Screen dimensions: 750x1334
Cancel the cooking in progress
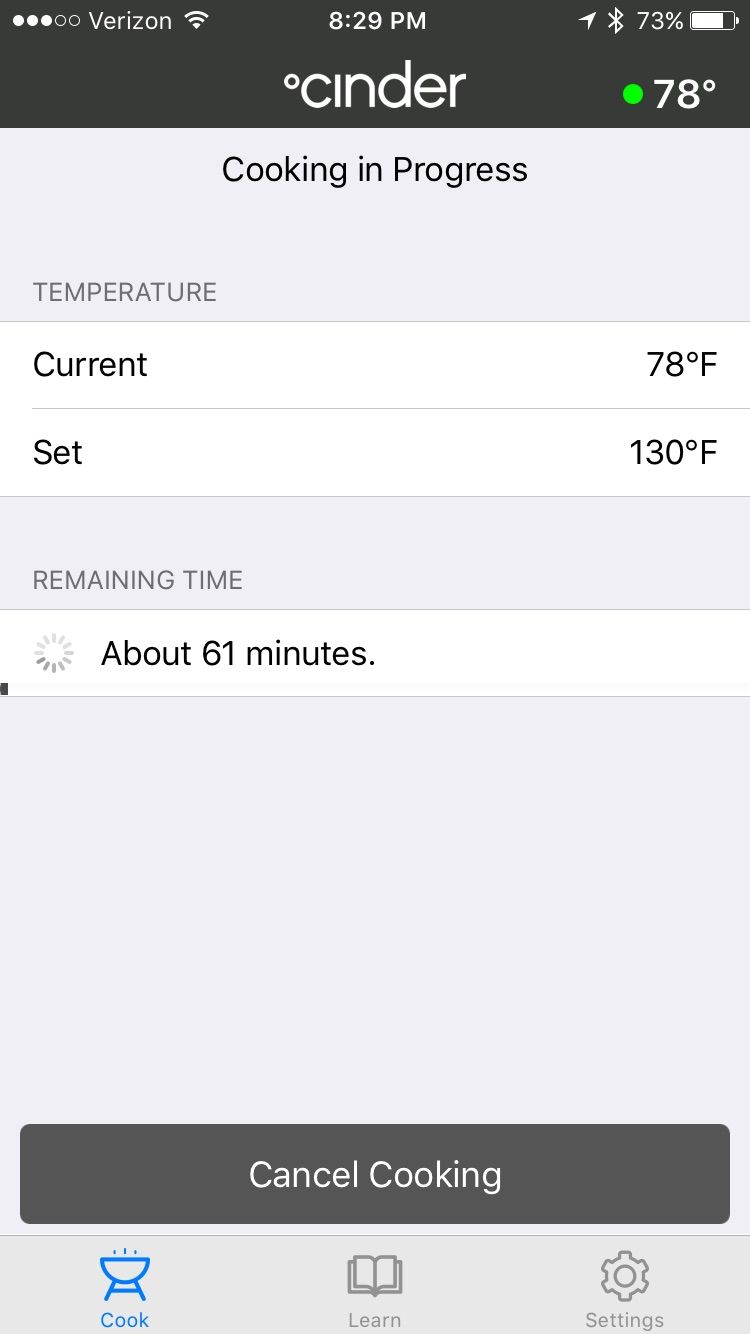click(x=375, y=1174)
